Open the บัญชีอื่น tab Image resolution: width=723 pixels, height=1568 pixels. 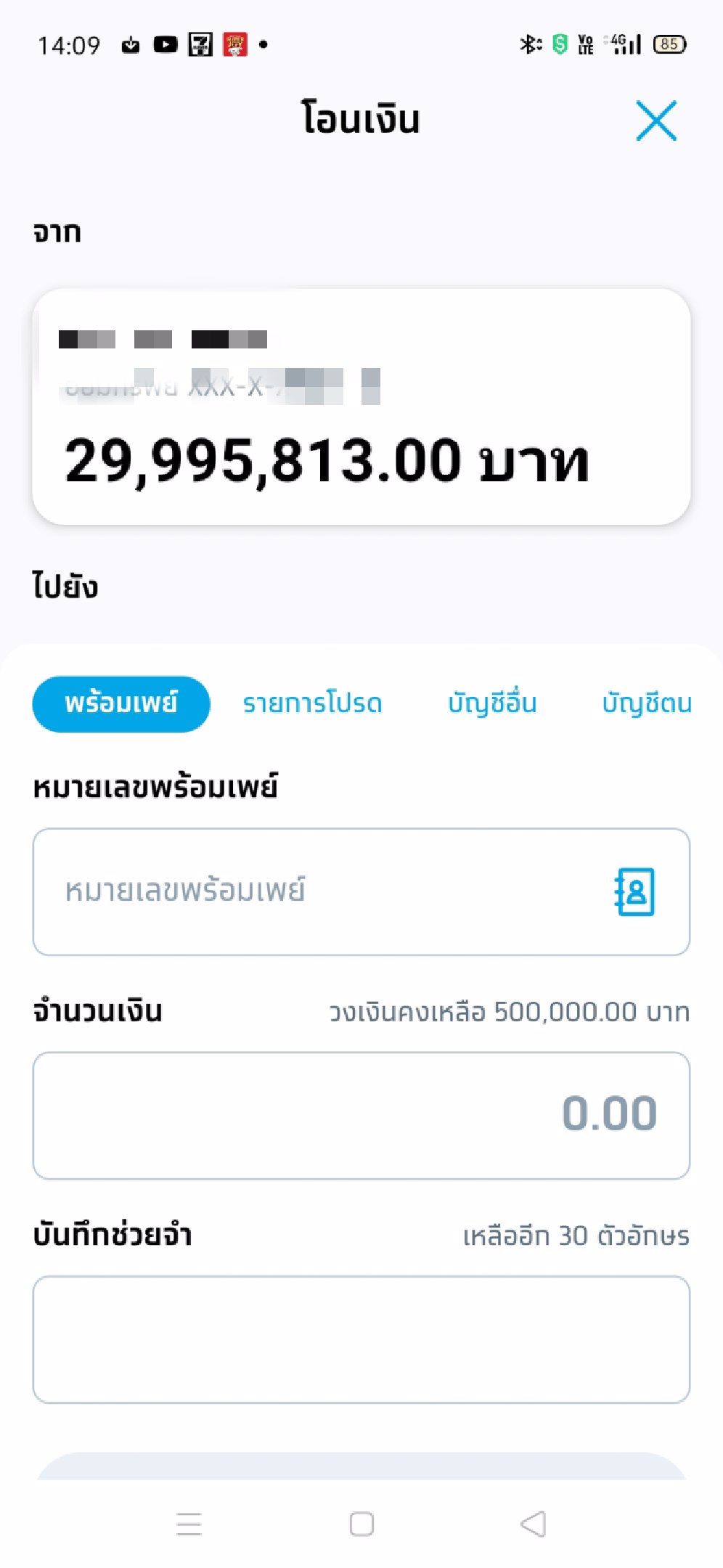493,703
